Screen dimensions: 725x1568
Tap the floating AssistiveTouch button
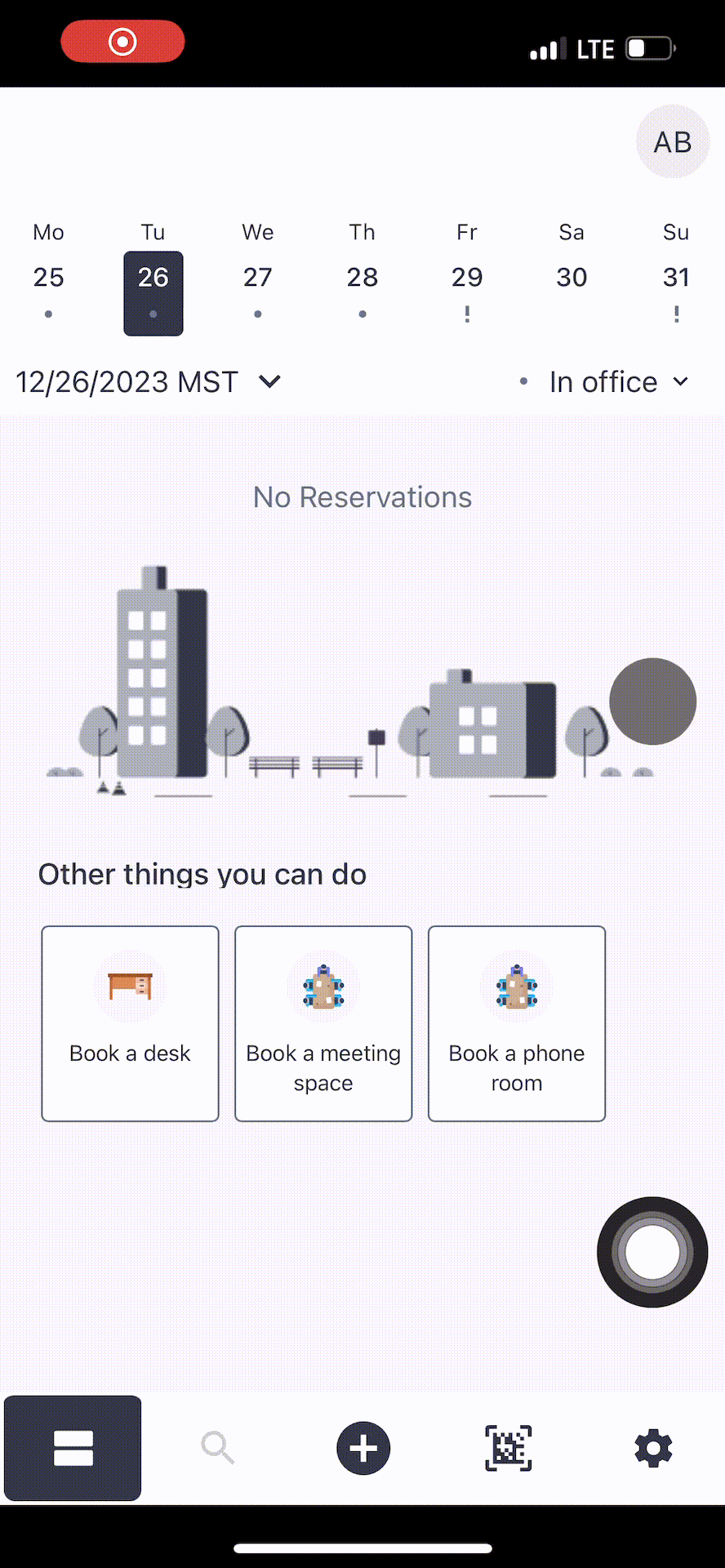pos(652,1252)
